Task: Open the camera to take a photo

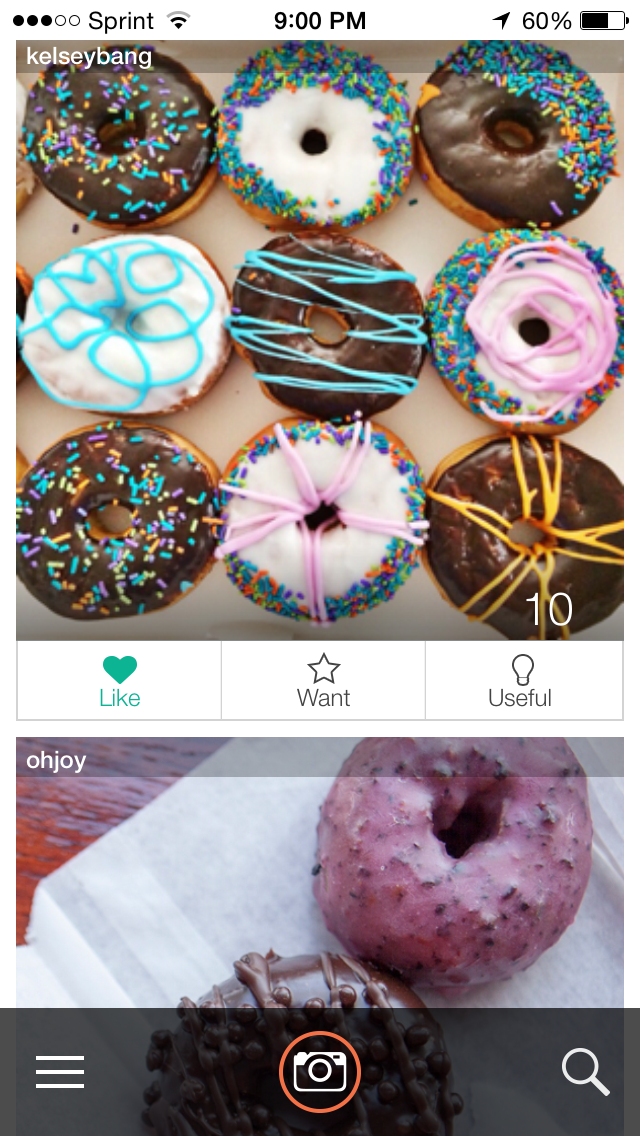Action: [320, 1071]
